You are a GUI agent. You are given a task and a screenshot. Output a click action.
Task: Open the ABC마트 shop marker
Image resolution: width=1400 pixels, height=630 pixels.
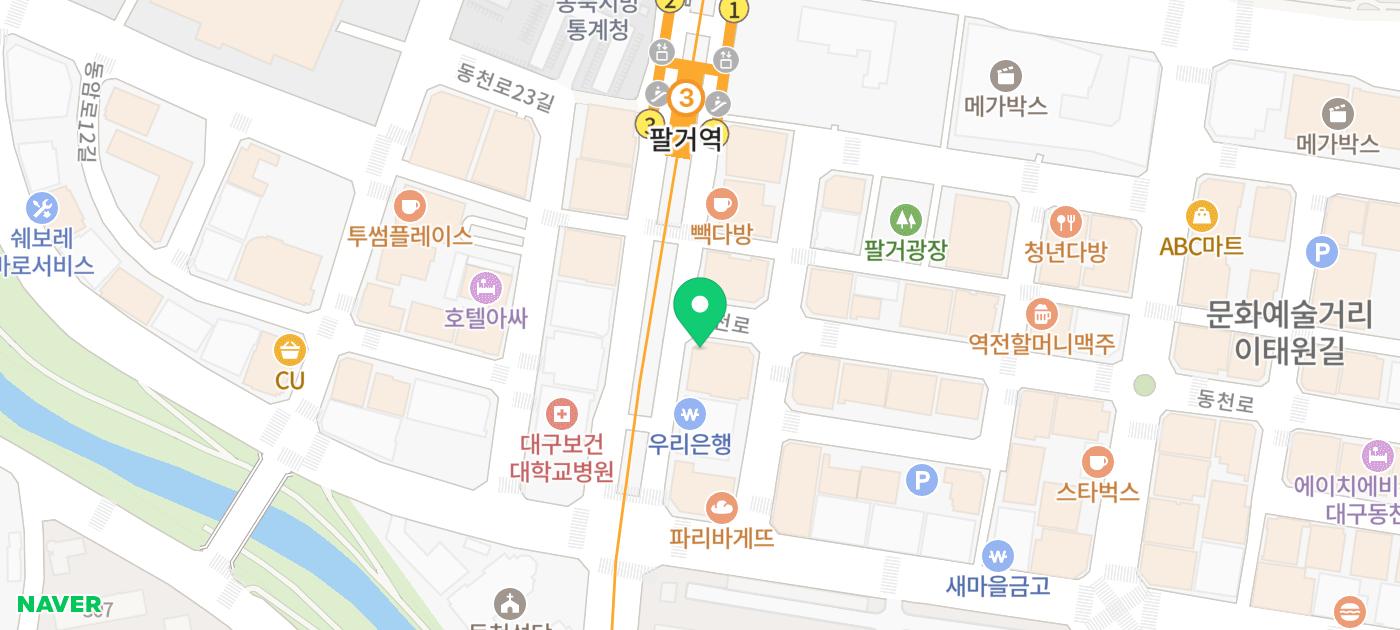[1201, 216]
